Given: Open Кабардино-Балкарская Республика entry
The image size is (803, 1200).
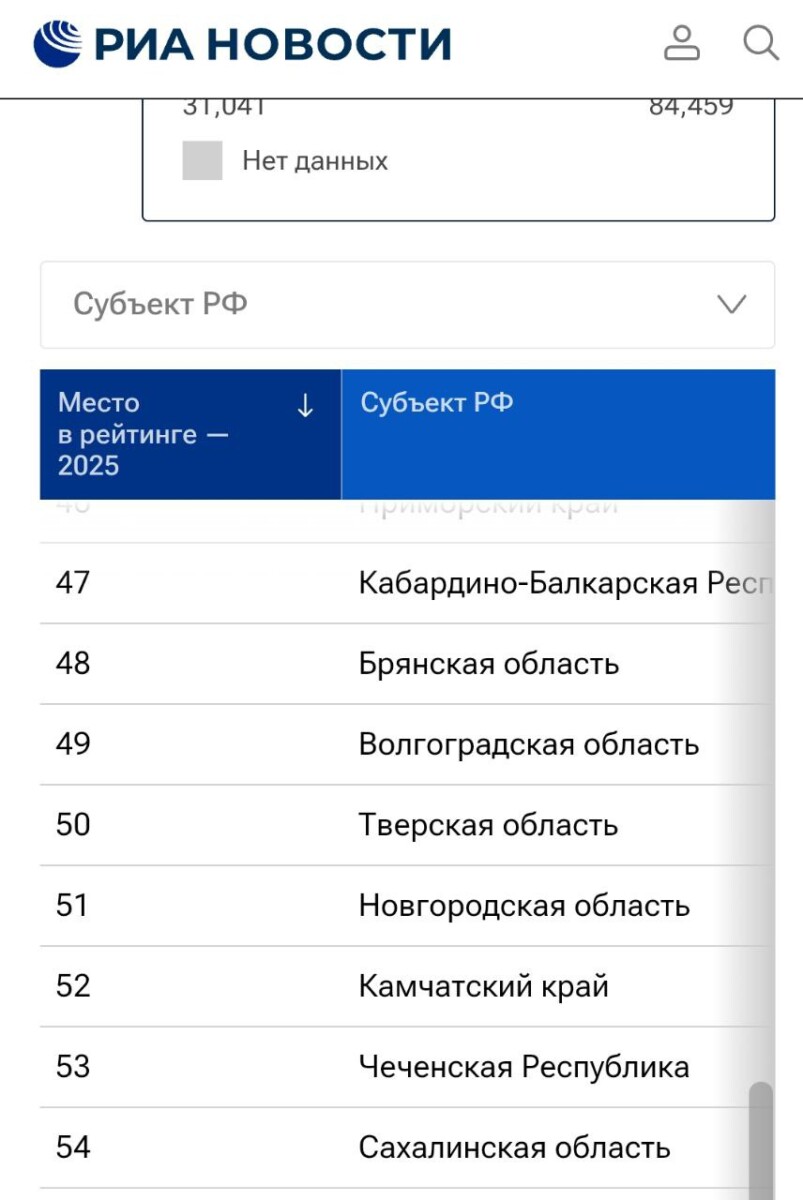Looking at the screenshot, I should coord(400,582).
